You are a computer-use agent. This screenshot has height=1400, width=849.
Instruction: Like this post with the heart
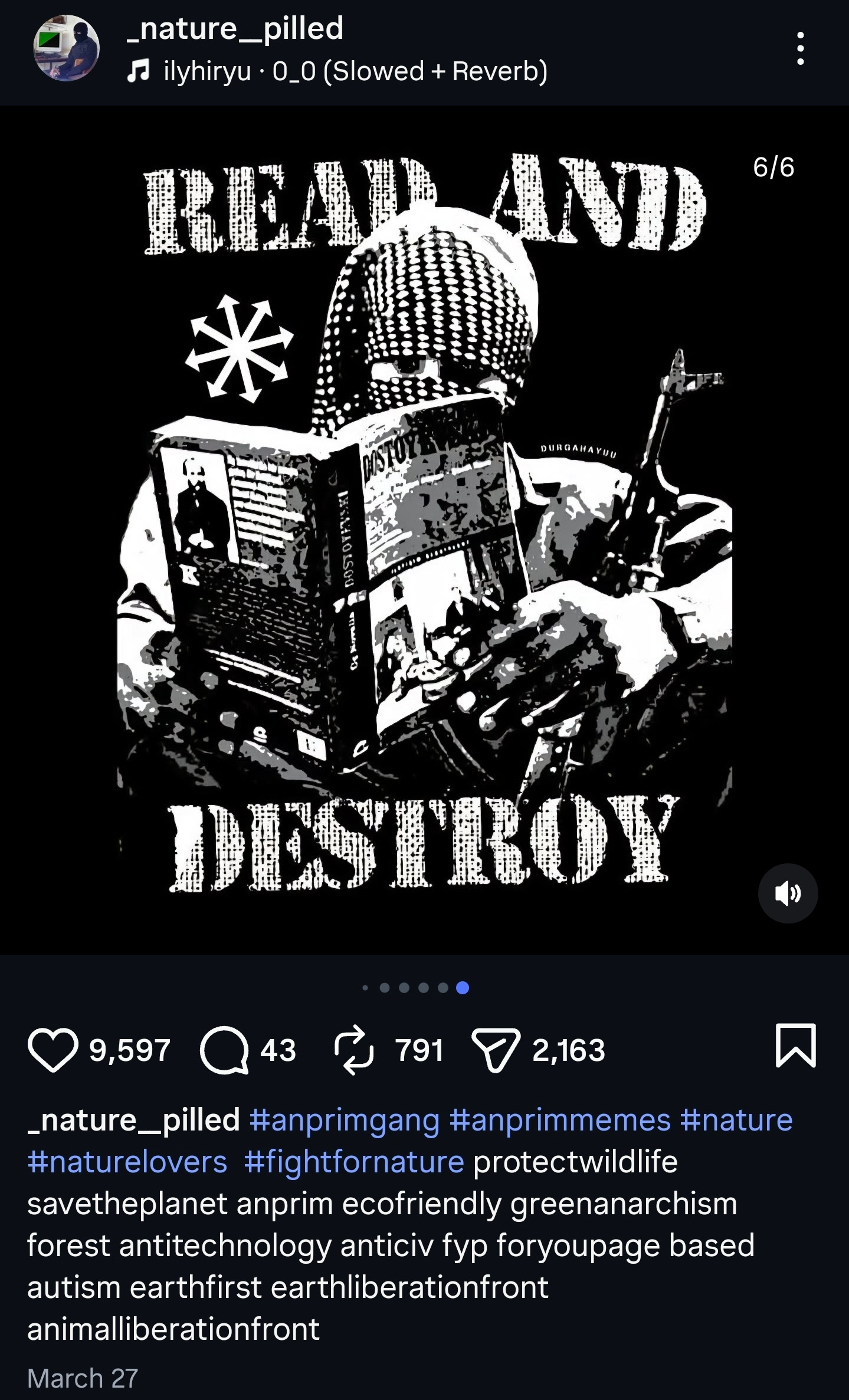[x=53, y=1050]
